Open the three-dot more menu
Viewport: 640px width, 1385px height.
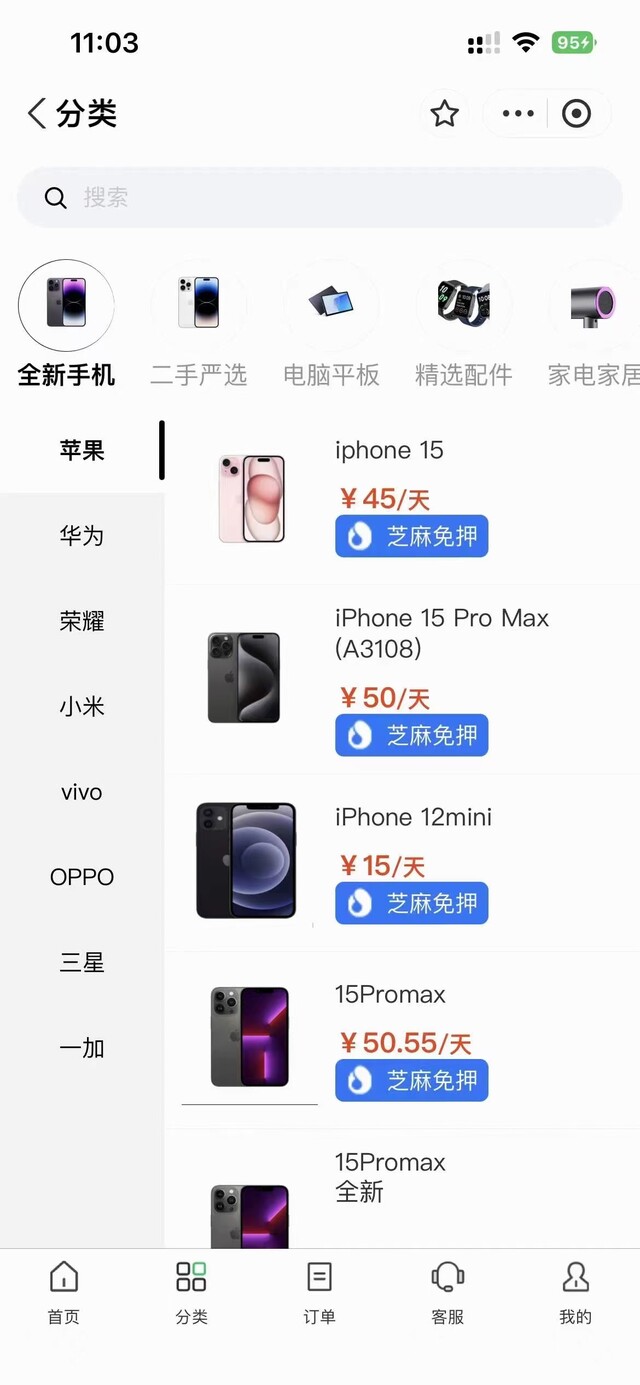coord(517,114)
